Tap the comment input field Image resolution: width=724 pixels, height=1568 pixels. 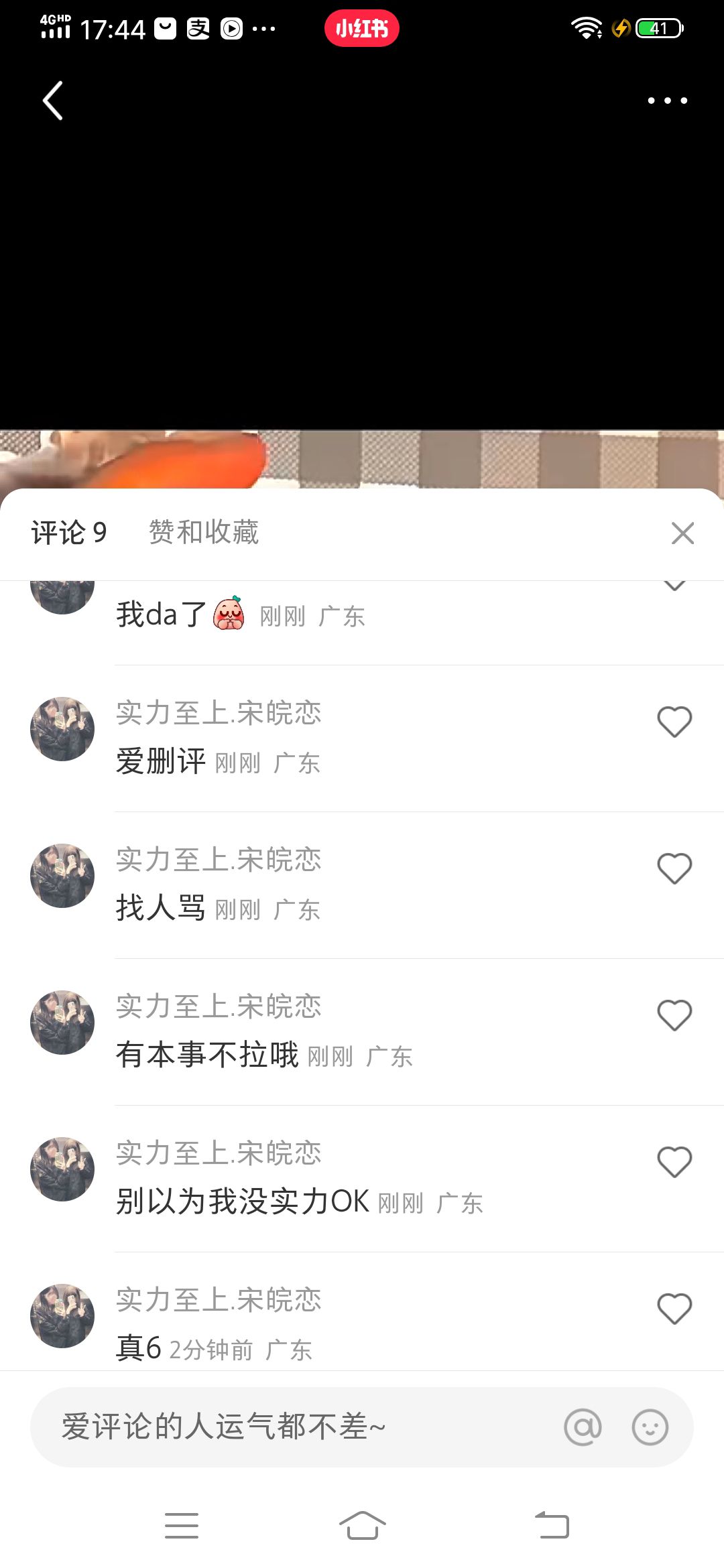click(x=302, y=1427)
